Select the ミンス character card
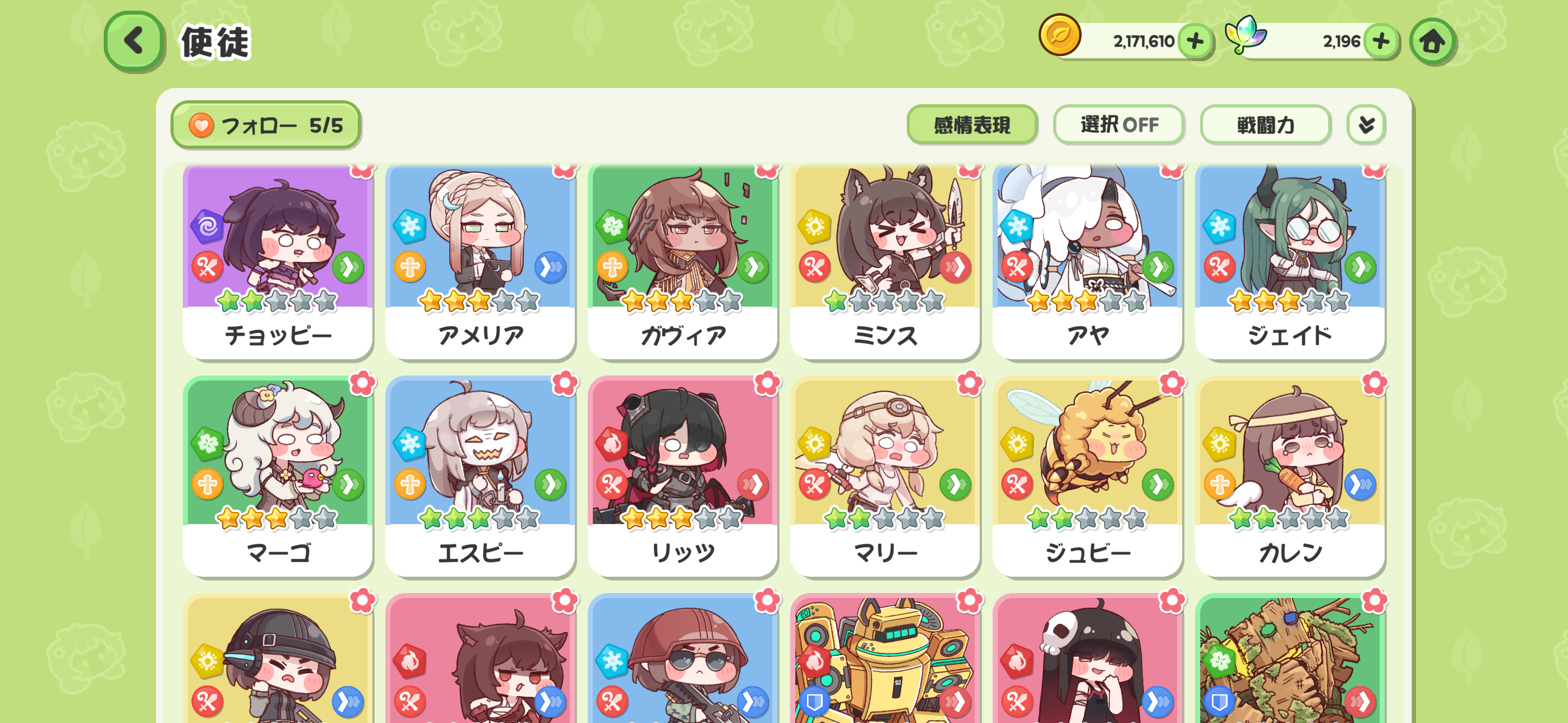 (x=885, y=262)
